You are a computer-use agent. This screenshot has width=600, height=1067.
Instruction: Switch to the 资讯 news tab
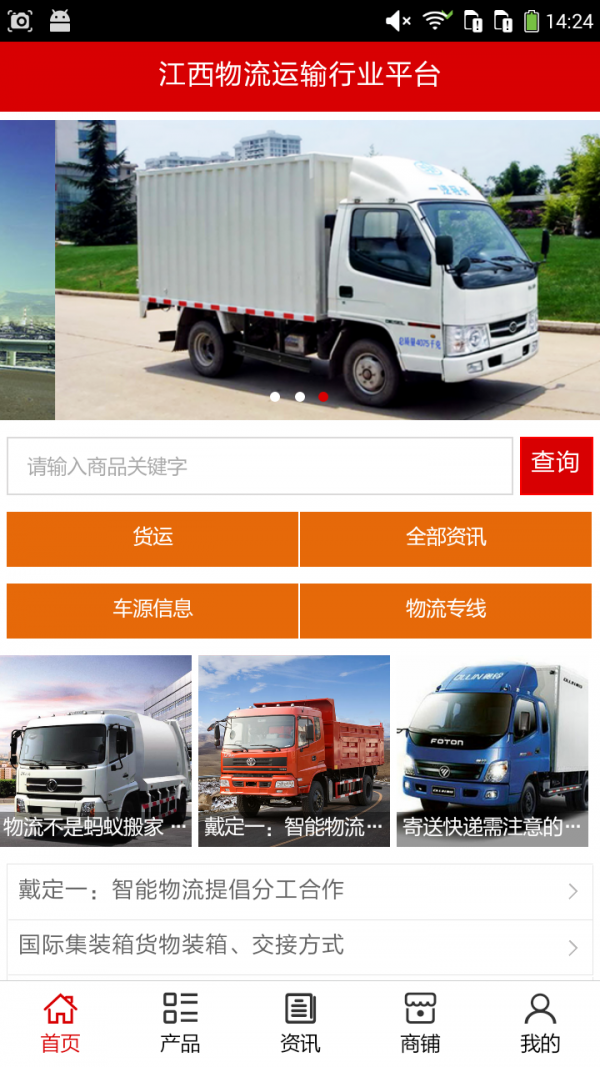click(300, 1023)
